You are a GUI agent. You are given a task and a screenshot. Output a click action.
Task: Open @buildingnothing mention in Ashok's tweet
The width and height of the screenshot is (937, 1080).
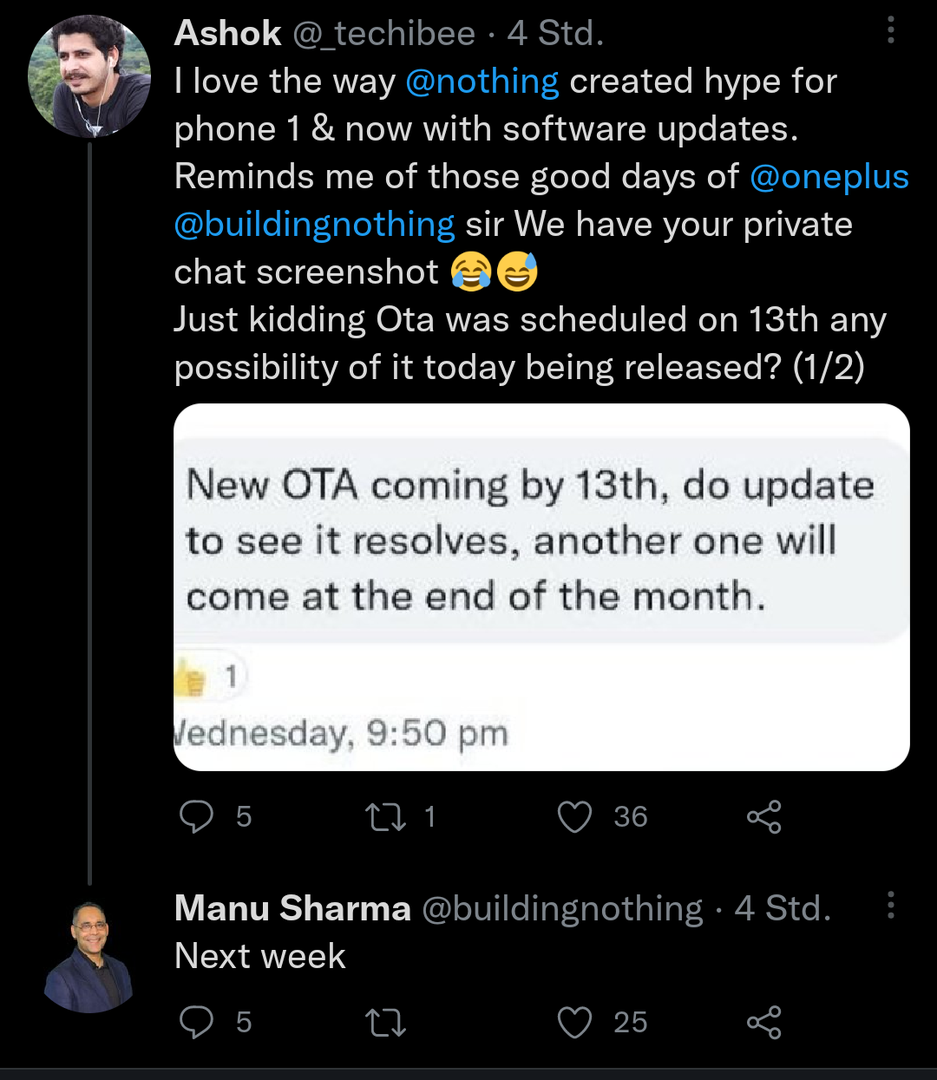(314, 224)
